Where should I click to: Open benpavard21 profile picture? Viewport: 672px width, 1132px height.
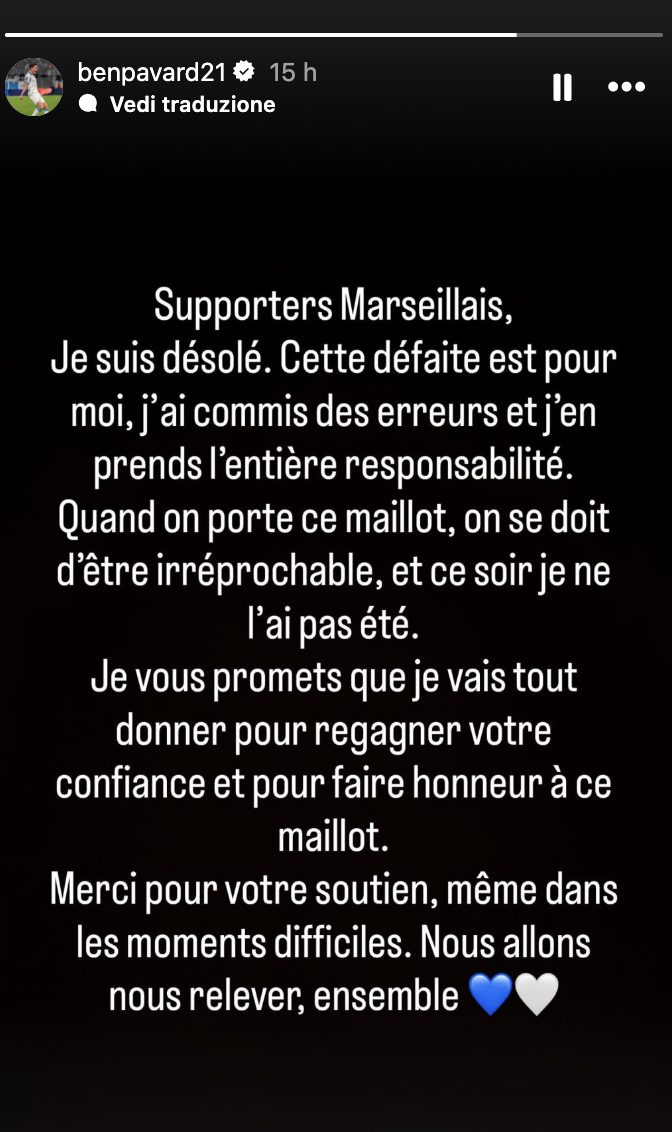35,87
